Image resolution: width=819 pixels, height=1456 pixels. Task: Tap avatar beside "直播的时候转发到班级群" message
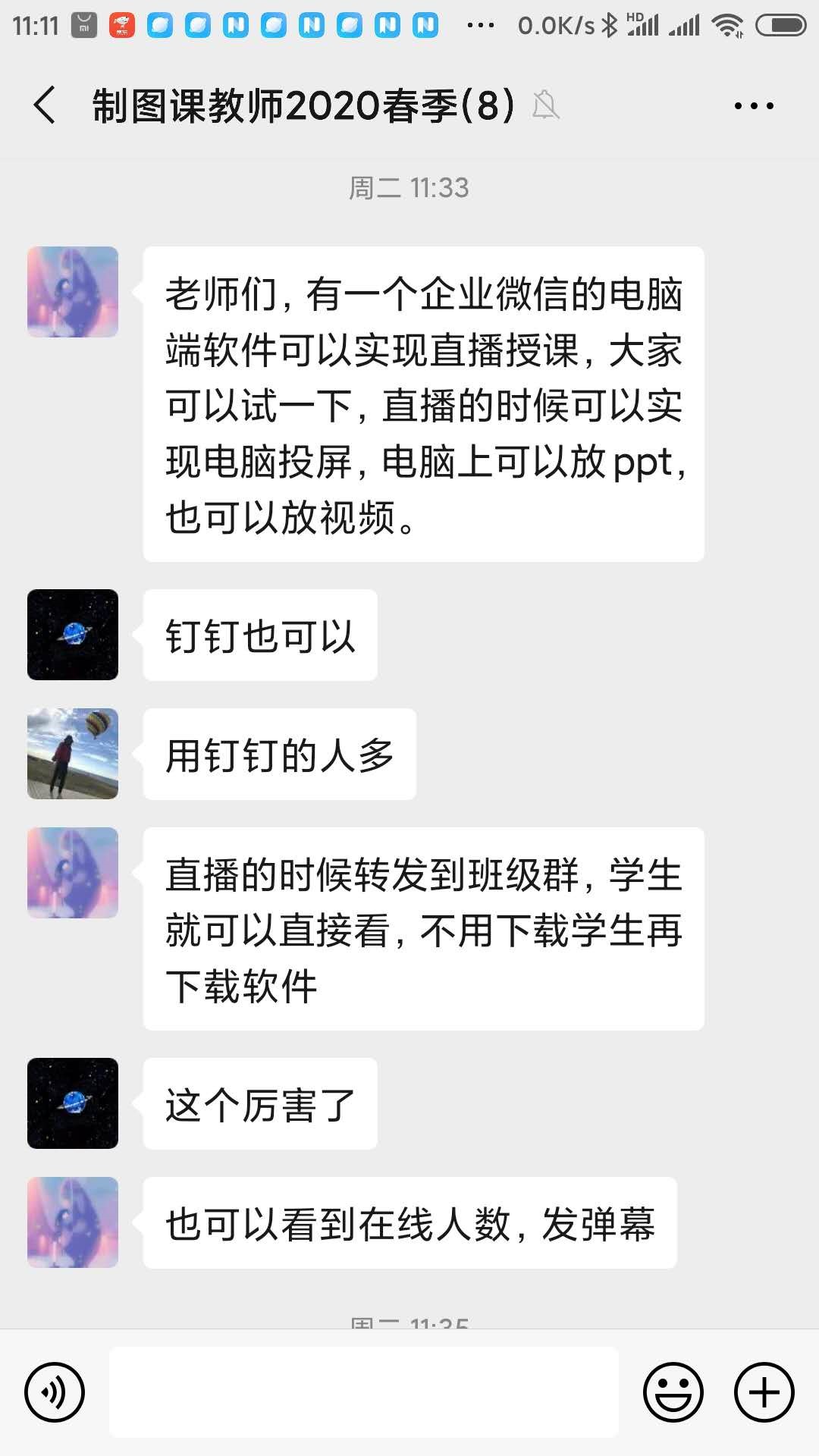point(73,873)
